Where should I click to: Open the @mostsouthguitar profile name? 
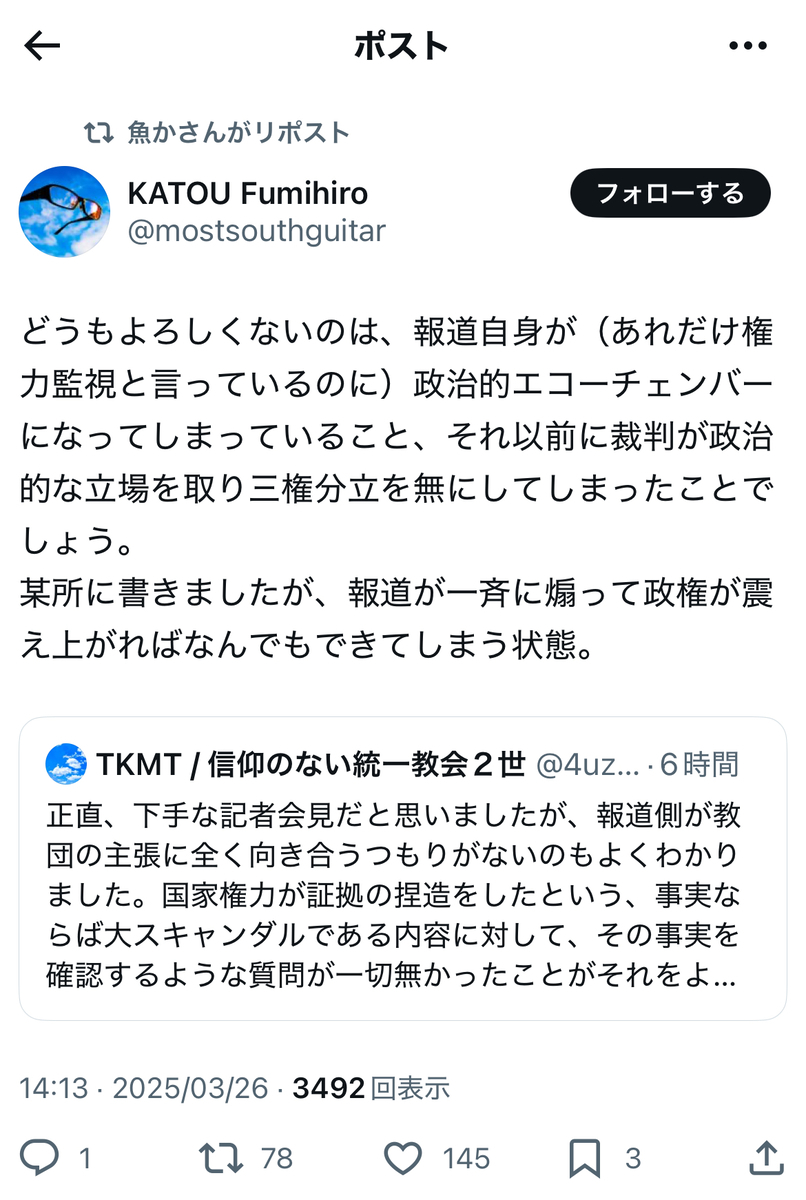click(x=256, y=231)
